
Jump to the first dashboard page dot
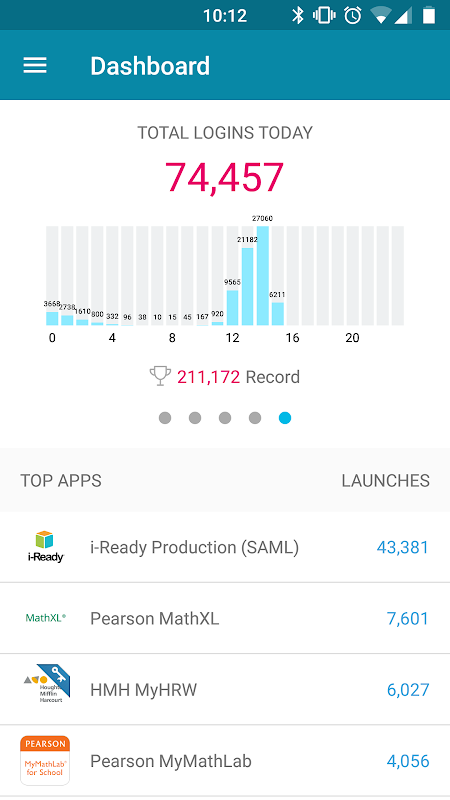point(165,418)
